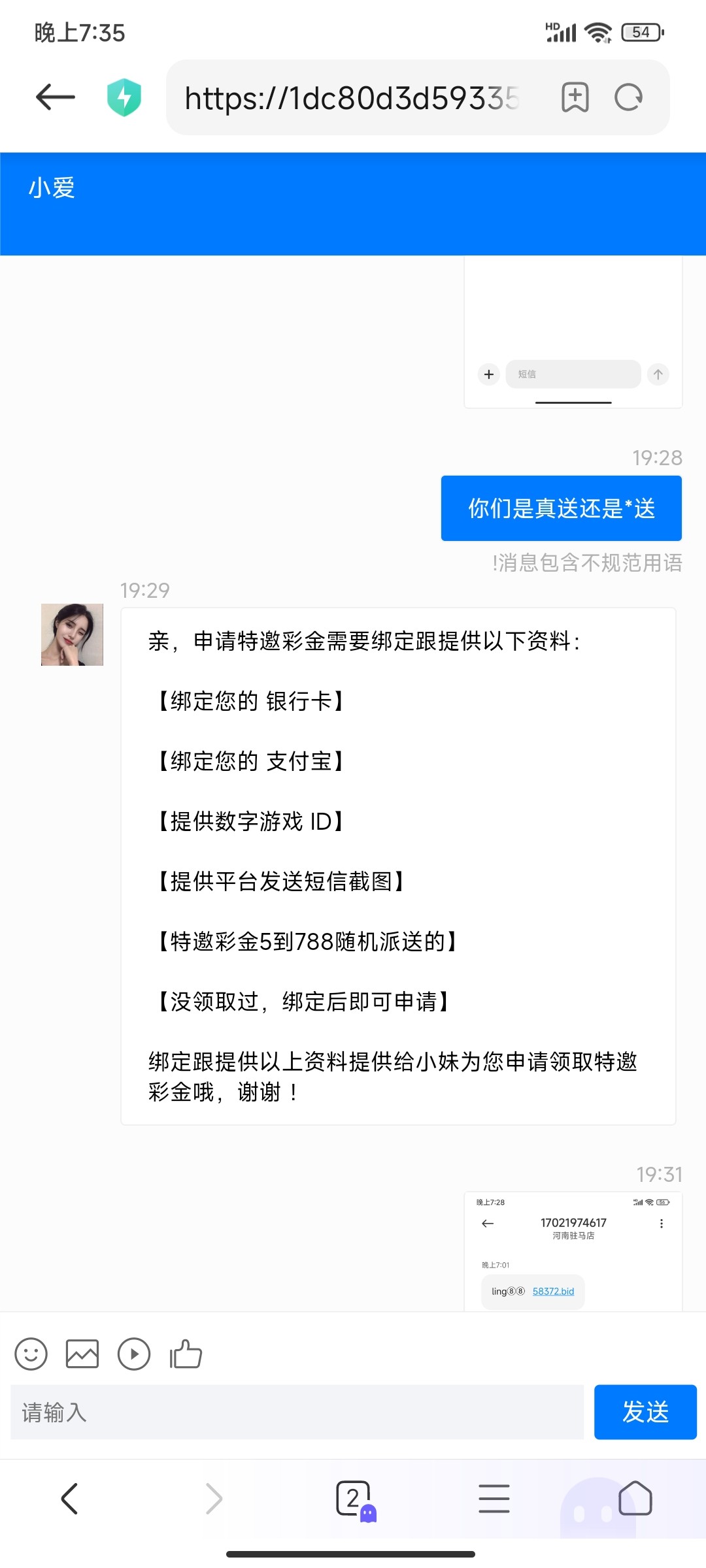Bookmark this page
This screenshot has height=1568, width=706.
(x=575, y=97)
